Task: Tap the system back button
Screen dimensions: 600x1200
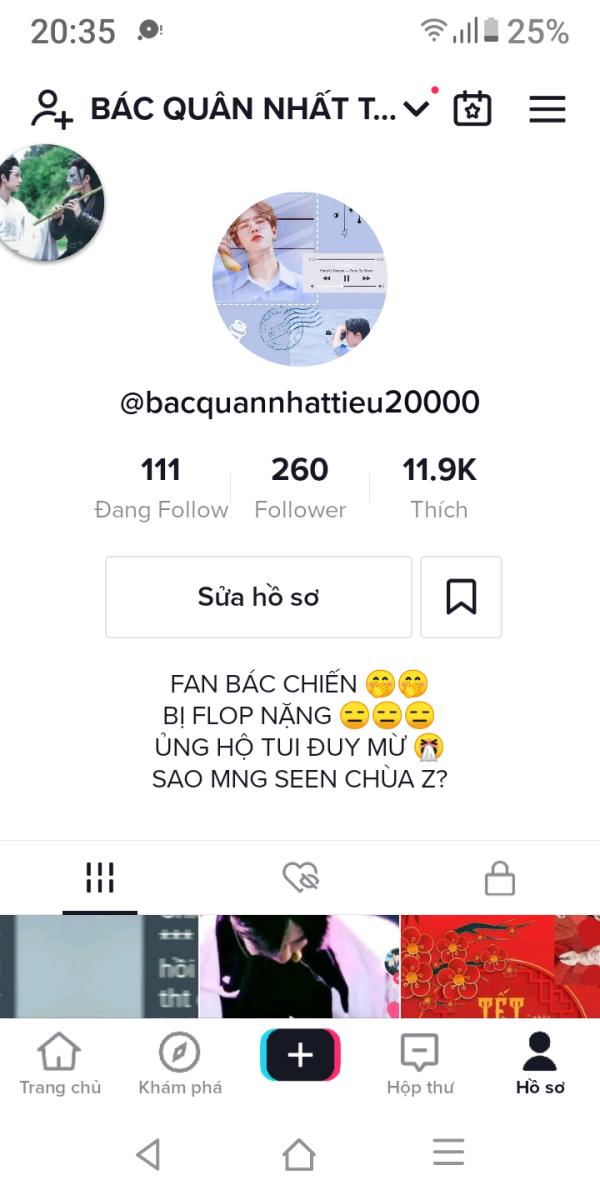Action: [148, 1155]
